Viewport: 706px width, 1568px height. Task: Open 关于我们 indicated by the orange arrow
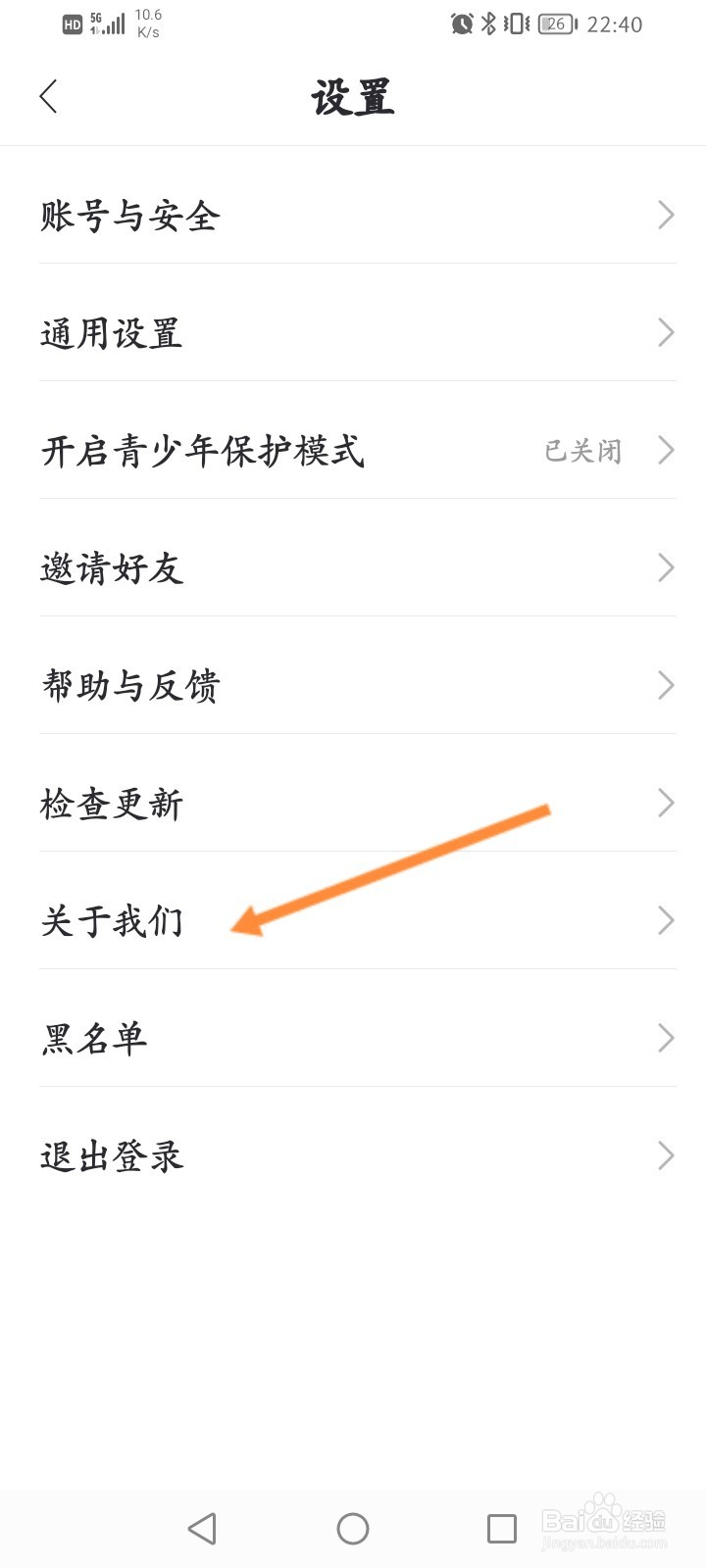click(x=113, y=921)
